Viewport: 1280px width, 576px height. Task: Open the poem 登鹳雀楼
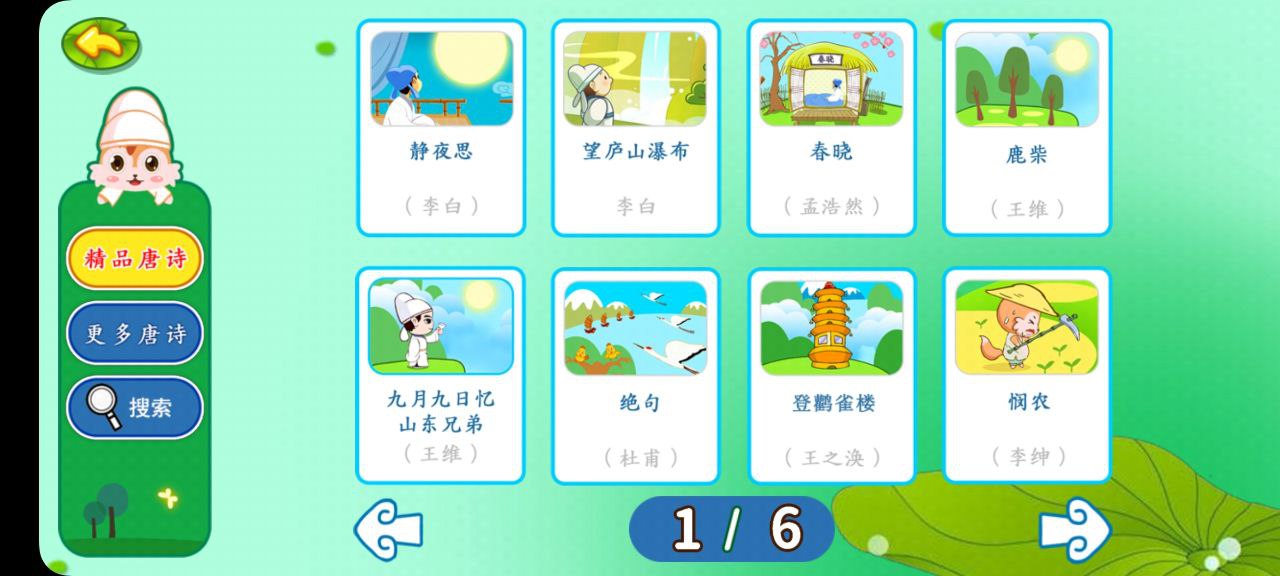(x=832, y=375)
